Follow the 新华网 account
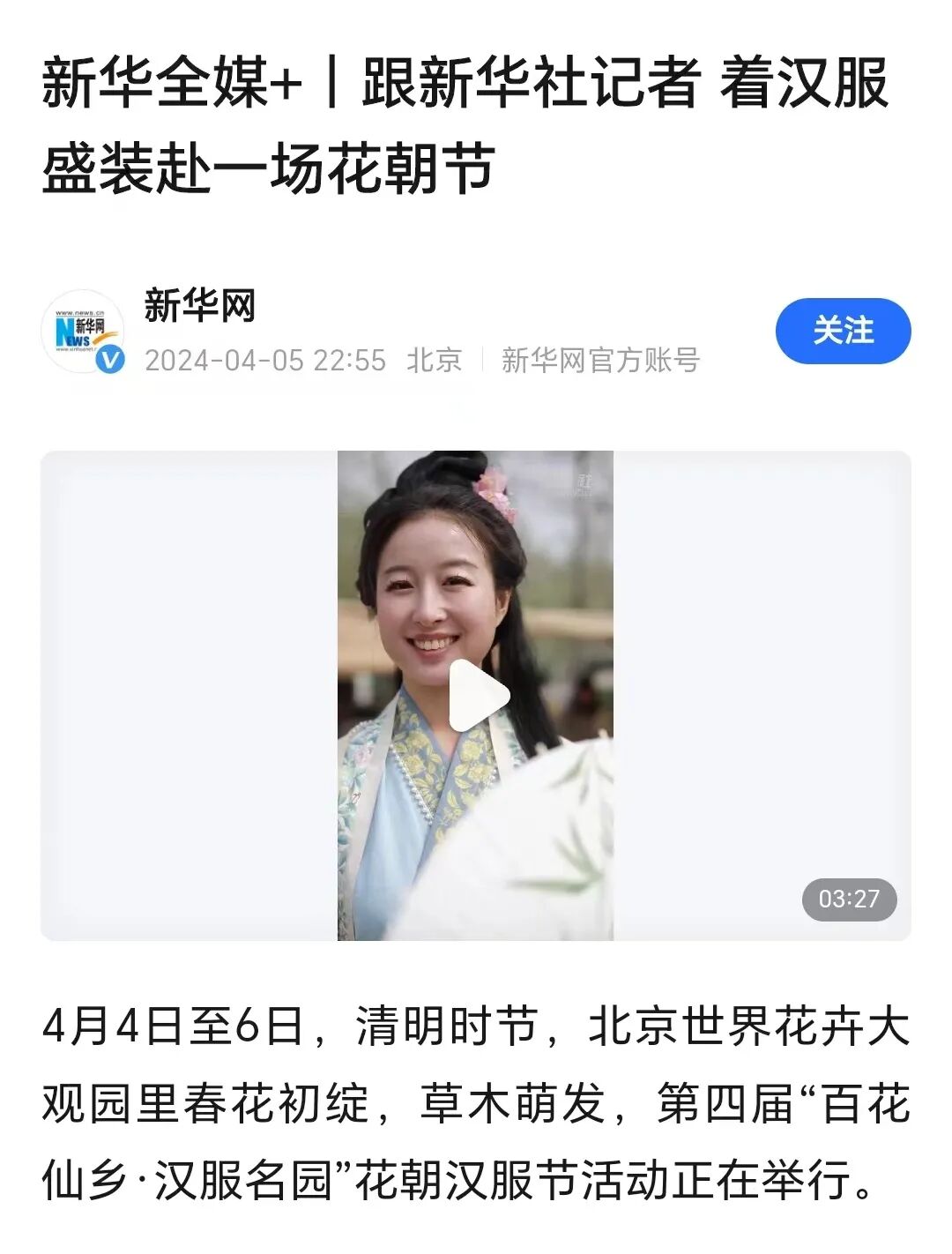This screenshot has height=1254, width=952. 843,332
